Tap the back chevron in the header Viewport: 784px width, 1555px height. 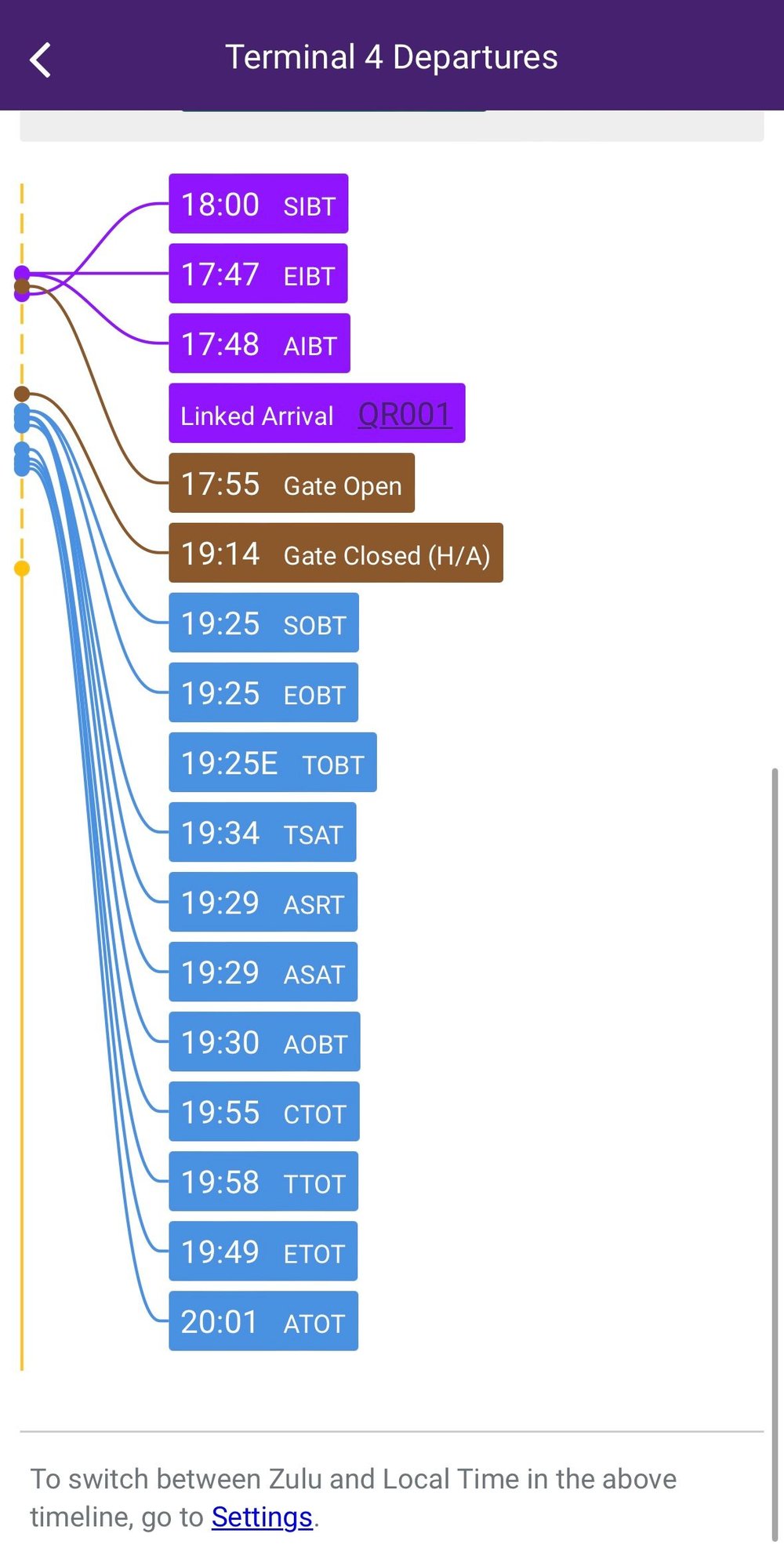41,56
